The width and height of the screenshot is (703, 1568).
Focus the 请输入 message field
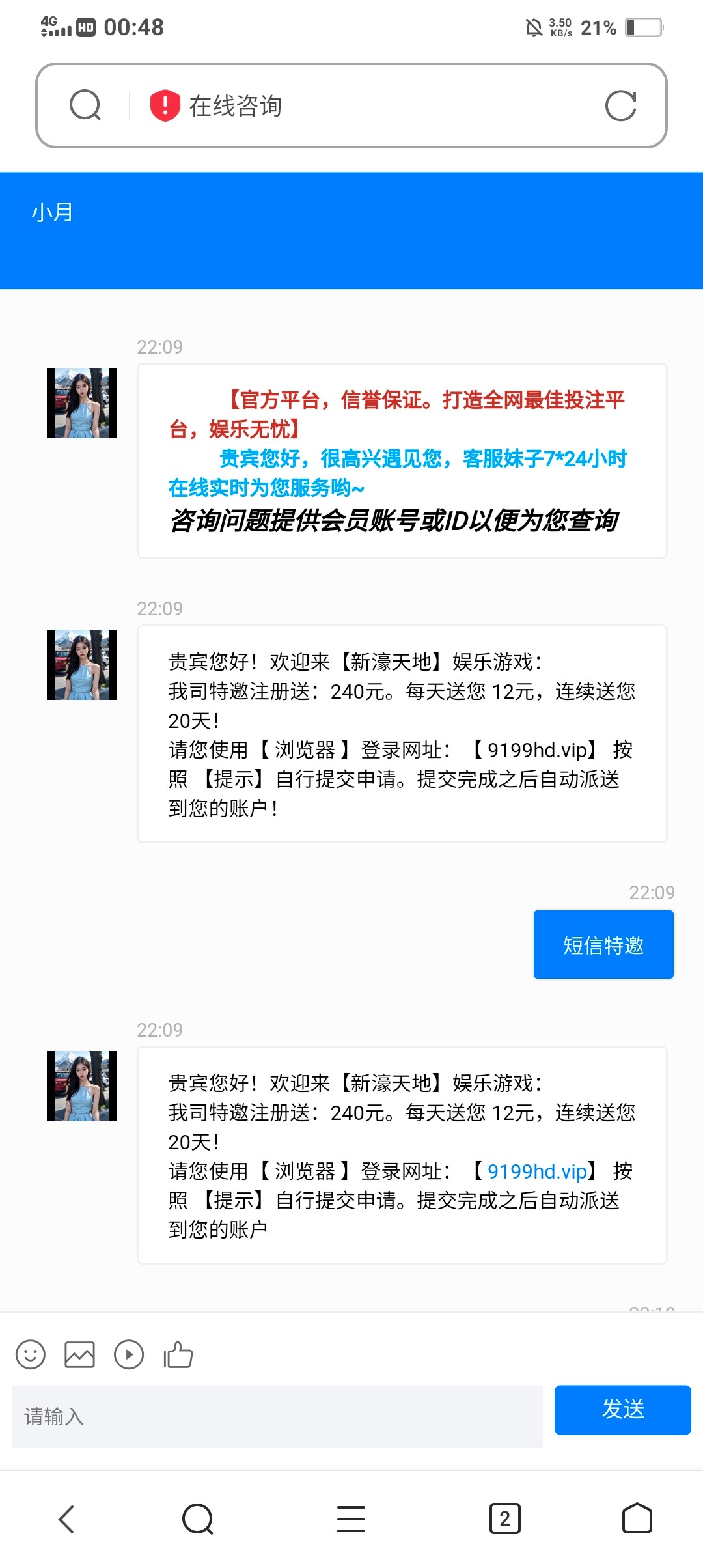click(277, 1416)
